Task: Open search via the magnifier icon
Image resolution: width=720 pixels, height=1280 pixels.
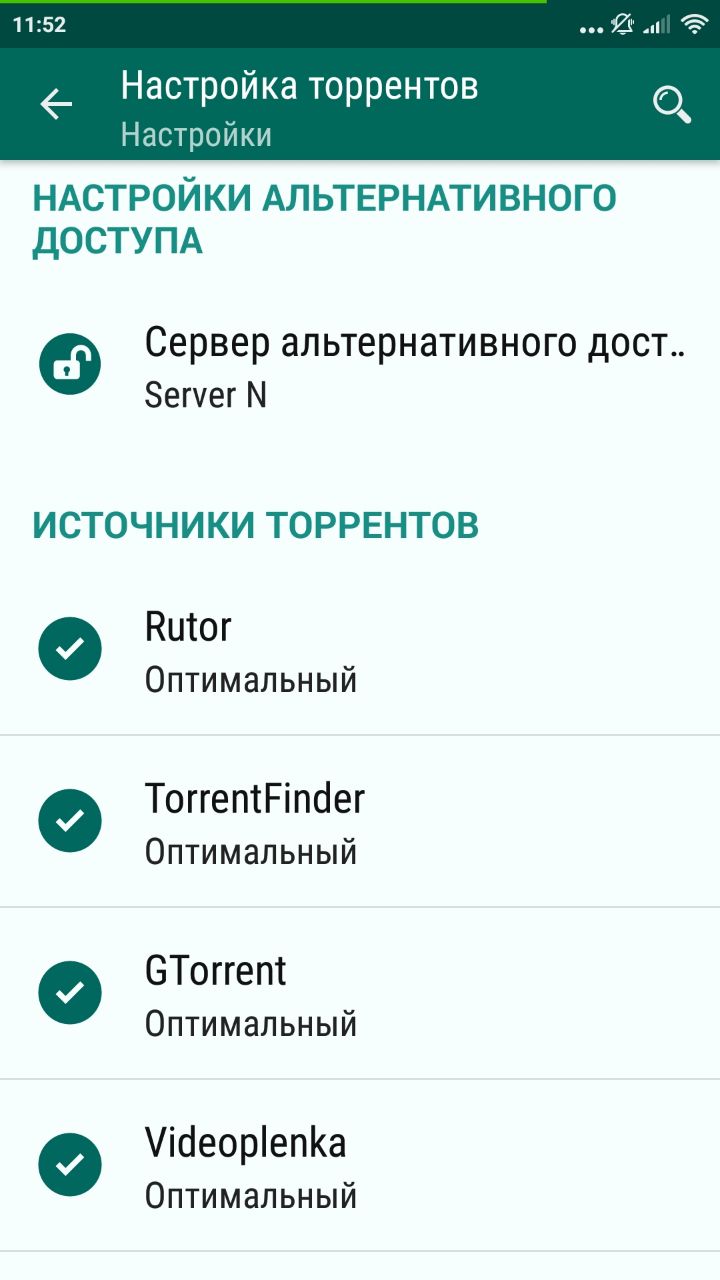Action: pos(672,104)
